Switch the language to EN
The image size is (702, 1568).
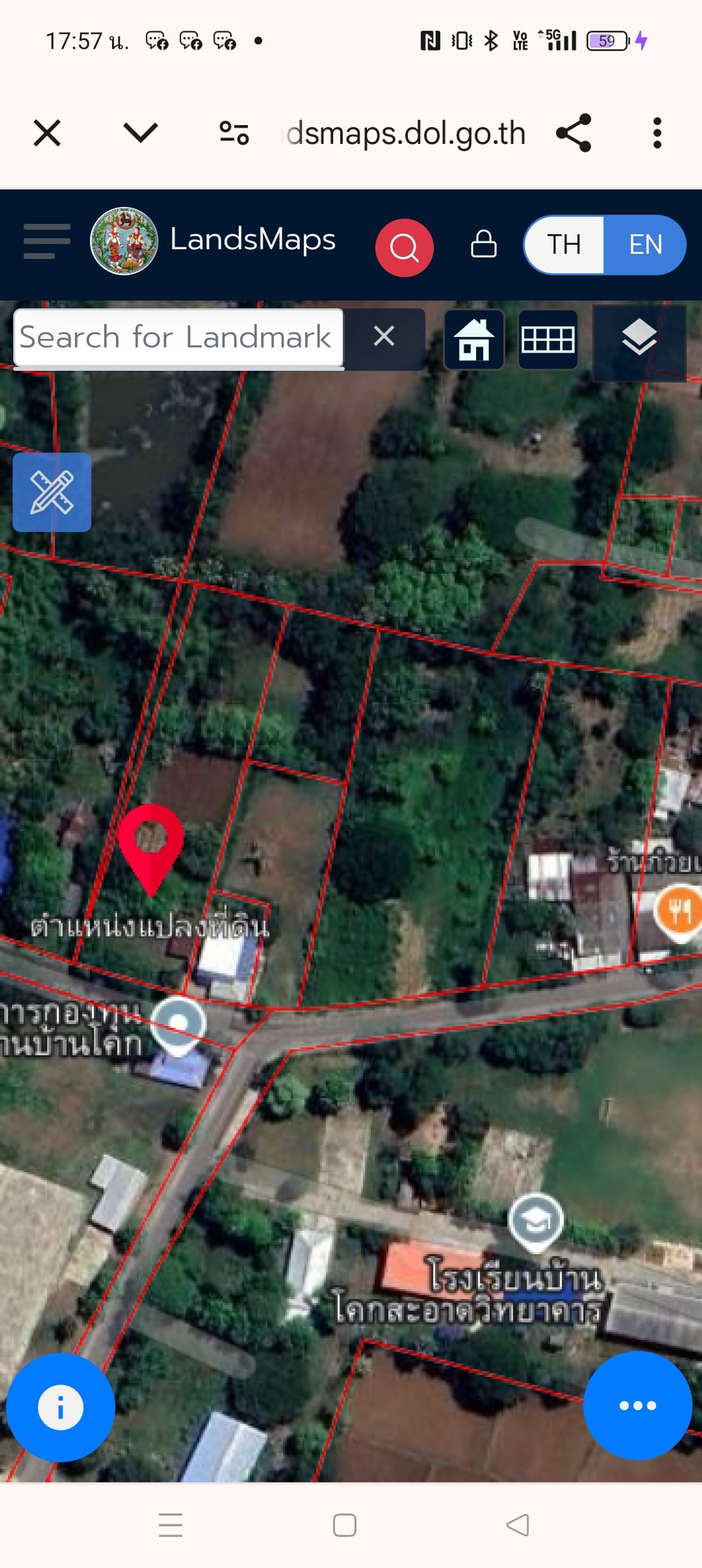click(645, 245)
